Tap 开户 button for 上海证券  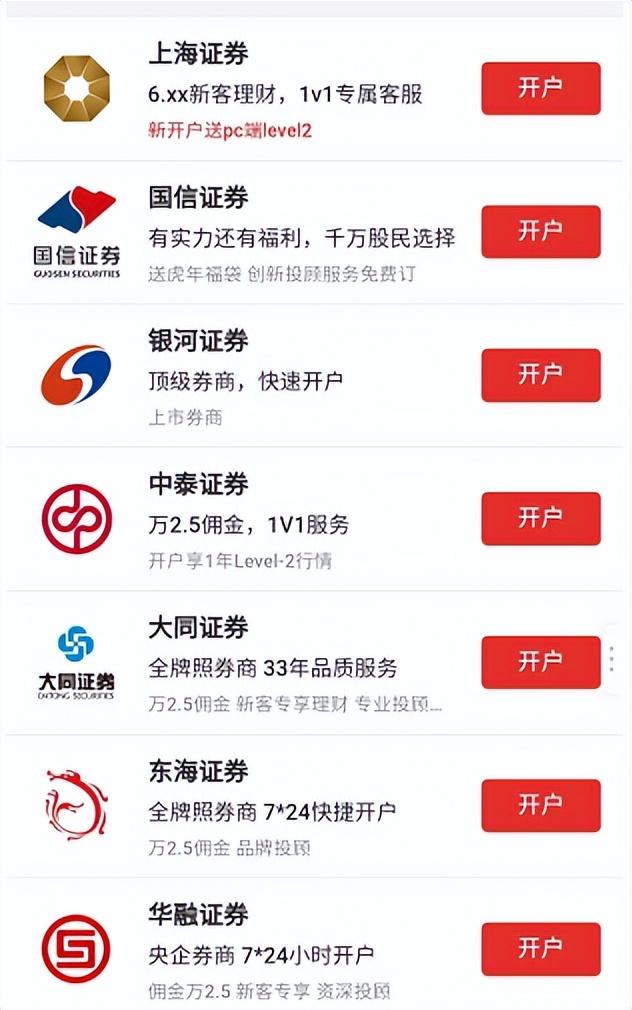pos(541,88)
